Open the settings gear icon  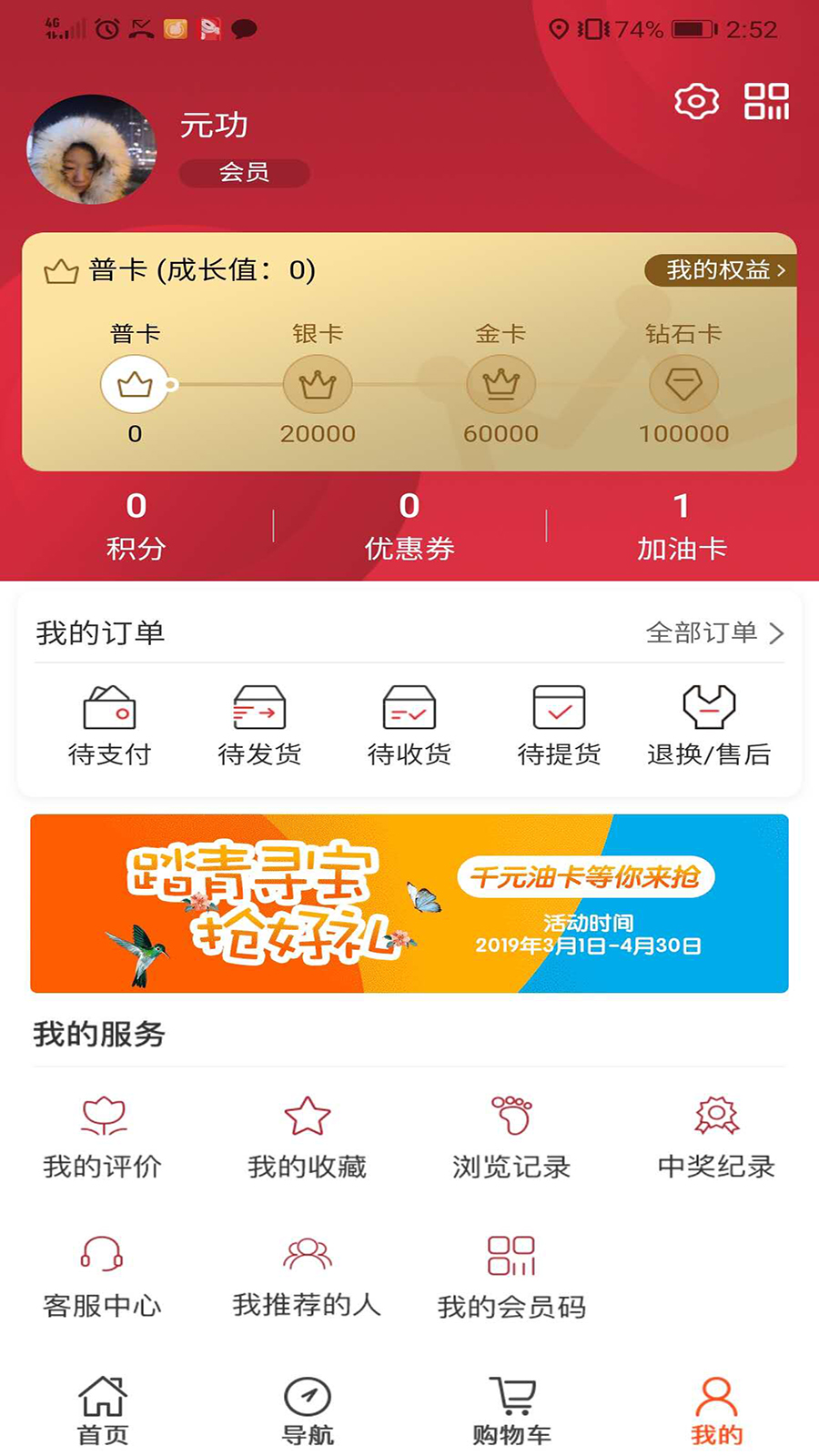coord(698,104)
